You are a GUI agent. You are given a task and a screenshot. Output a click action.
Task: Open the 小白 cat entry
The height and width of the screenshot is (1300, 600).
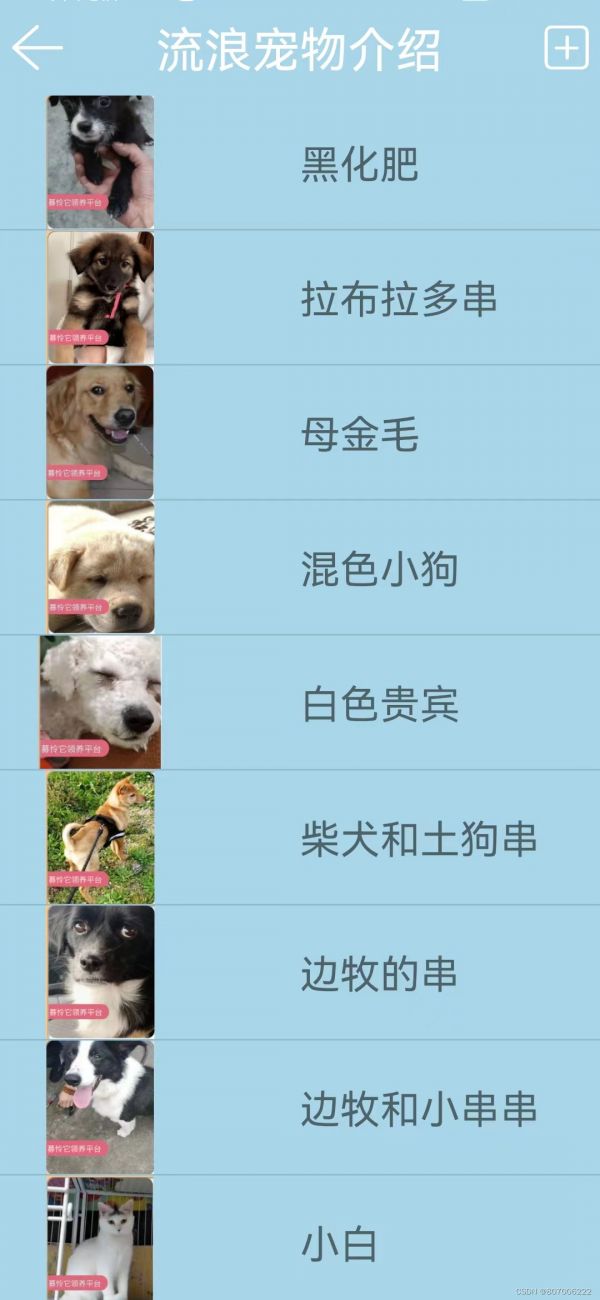click(339, 1244)
